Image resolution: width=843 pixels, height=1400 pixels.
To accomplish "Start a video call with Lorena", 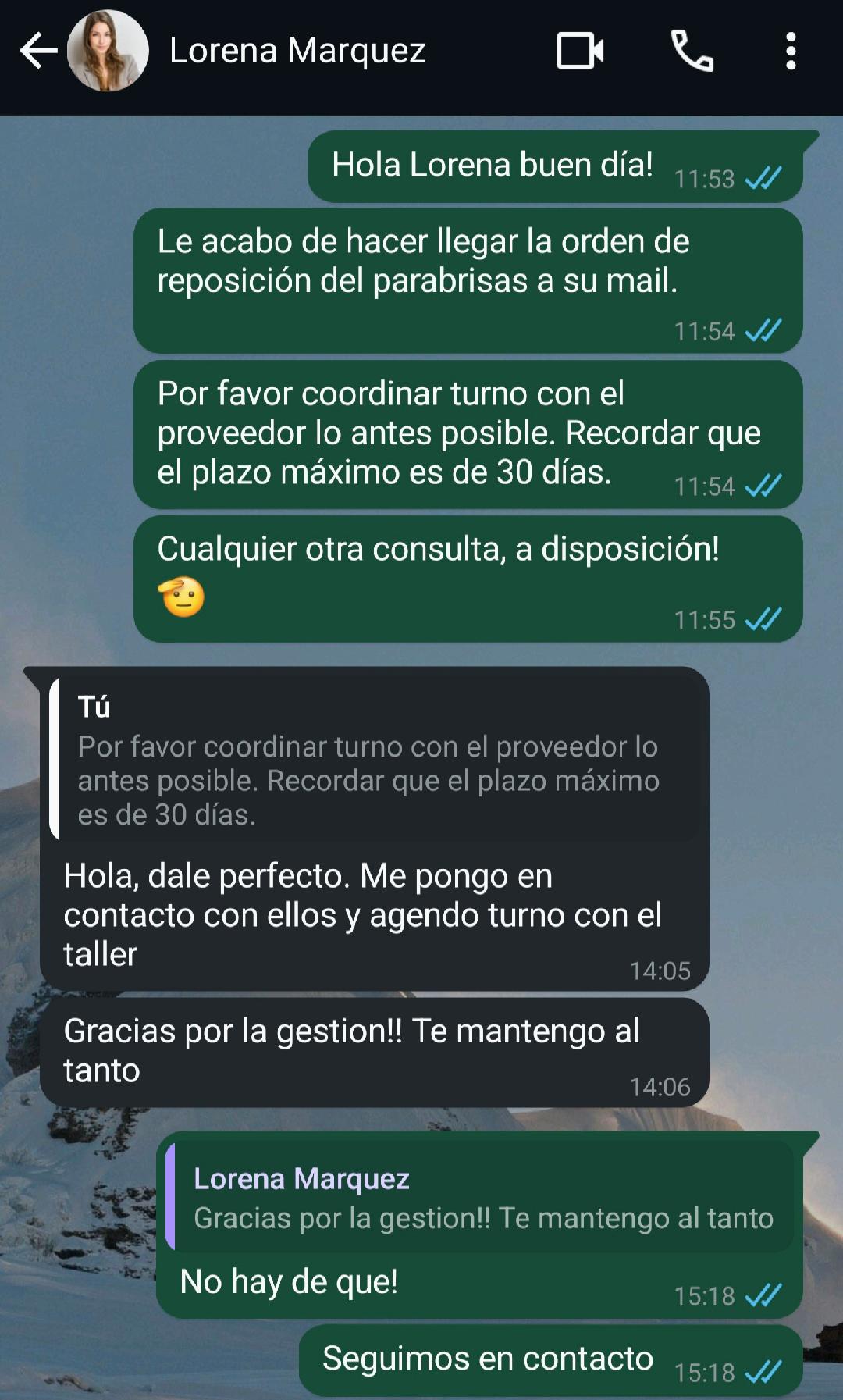I will coord(579,52).
